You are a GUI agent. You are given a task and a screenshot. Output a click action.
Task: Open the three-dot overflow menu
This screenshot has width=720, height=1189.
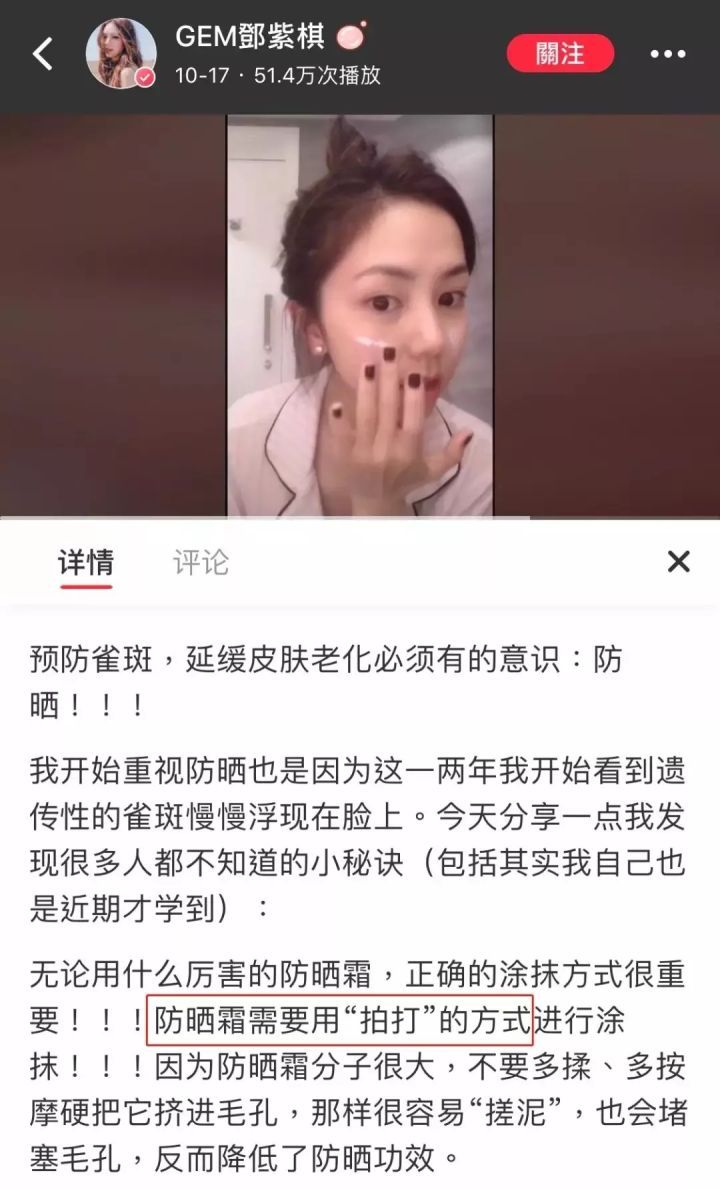click(668, 54)
